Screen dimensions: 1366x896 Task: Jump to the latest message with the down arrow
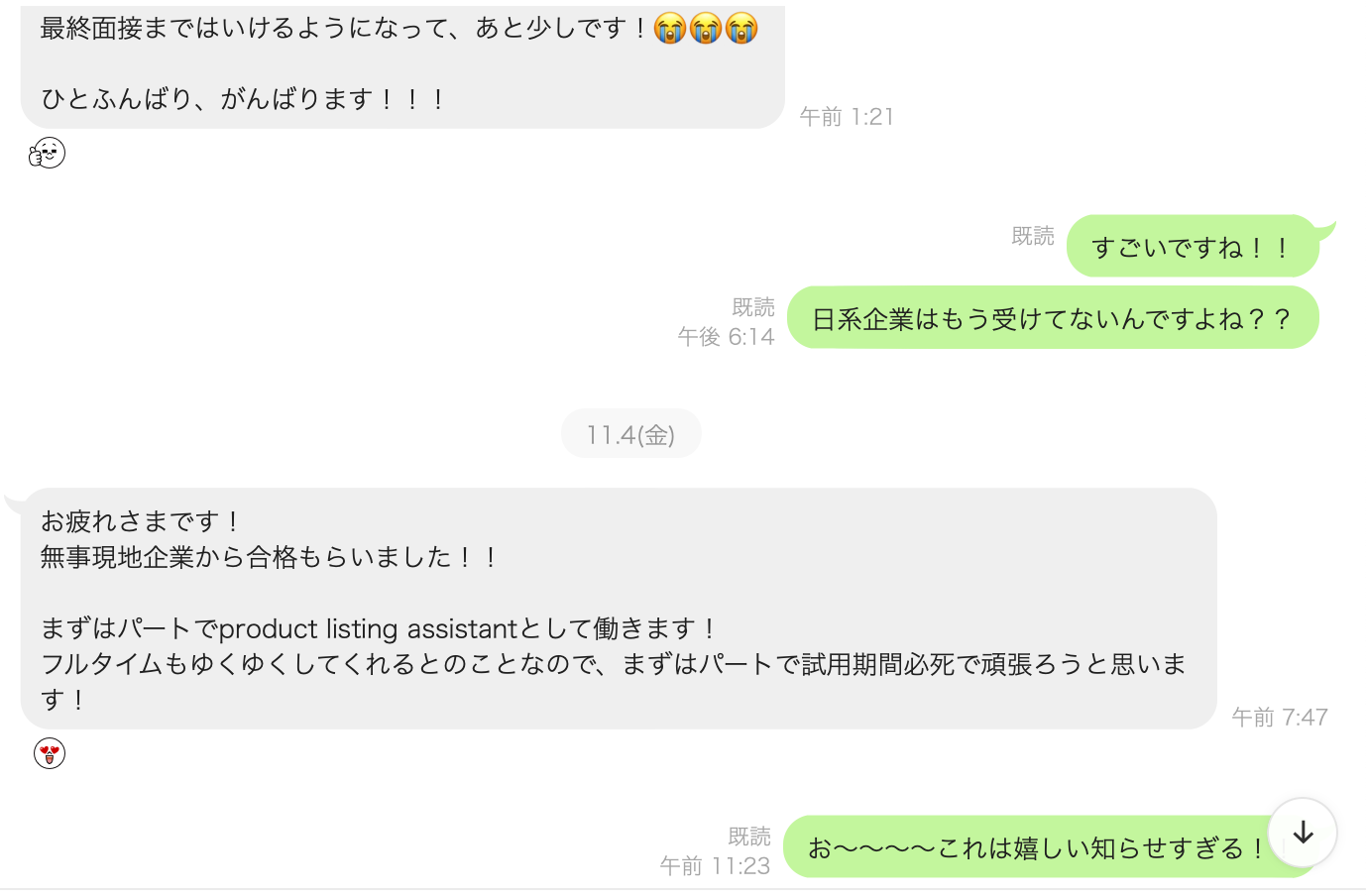click(x=1303, y=833)
